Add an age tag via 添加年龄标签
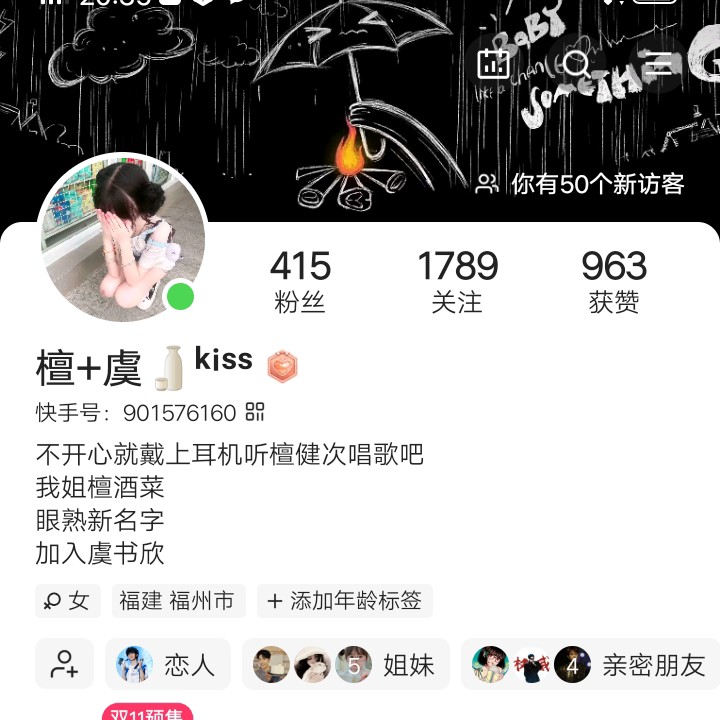Image resolution: width=720 pixels, height=720 pixels. click(344, 601)
